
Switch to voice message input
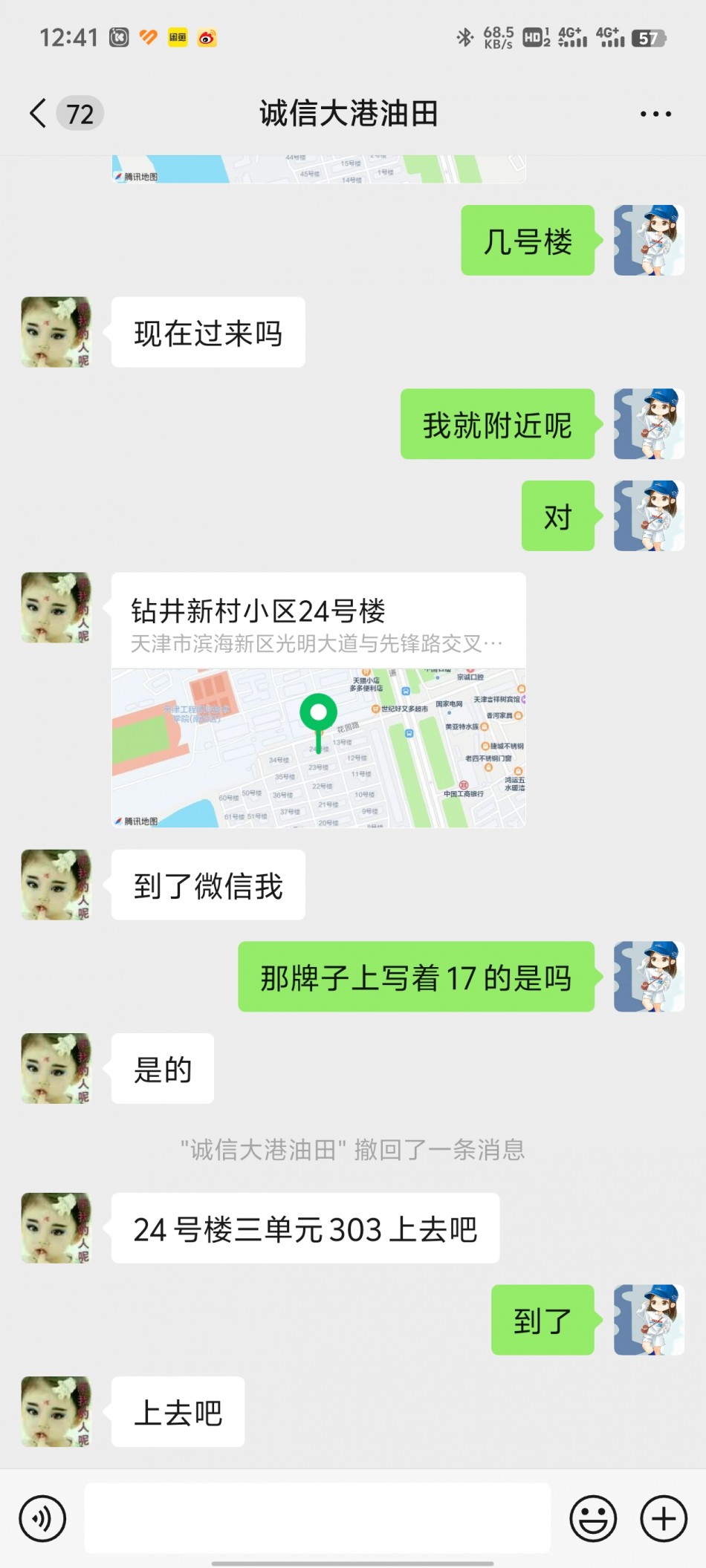click(x=42, y=1518)
